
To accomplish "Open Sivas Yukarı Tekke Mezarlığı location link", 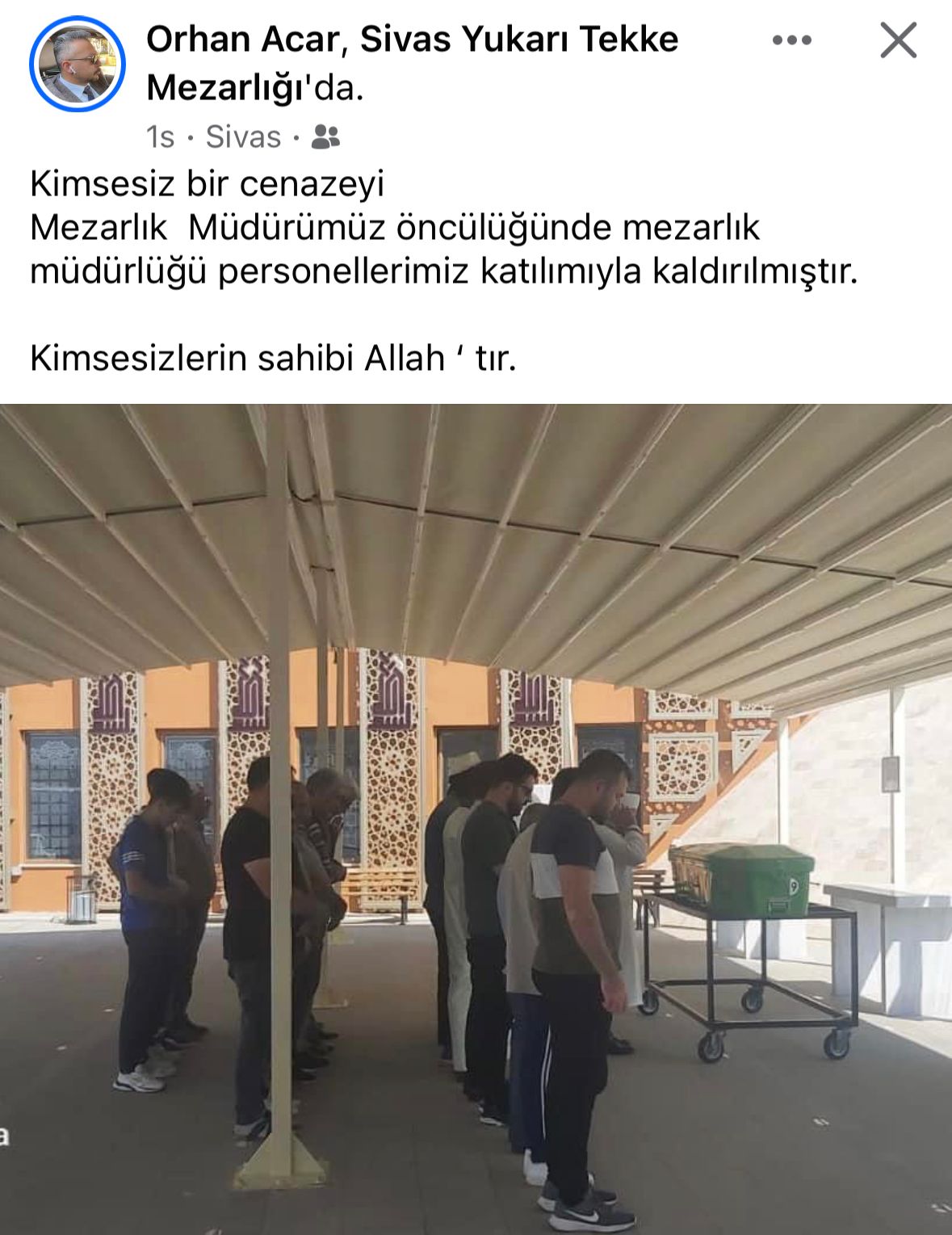I will pyautogui.click(x=518, y=39).
